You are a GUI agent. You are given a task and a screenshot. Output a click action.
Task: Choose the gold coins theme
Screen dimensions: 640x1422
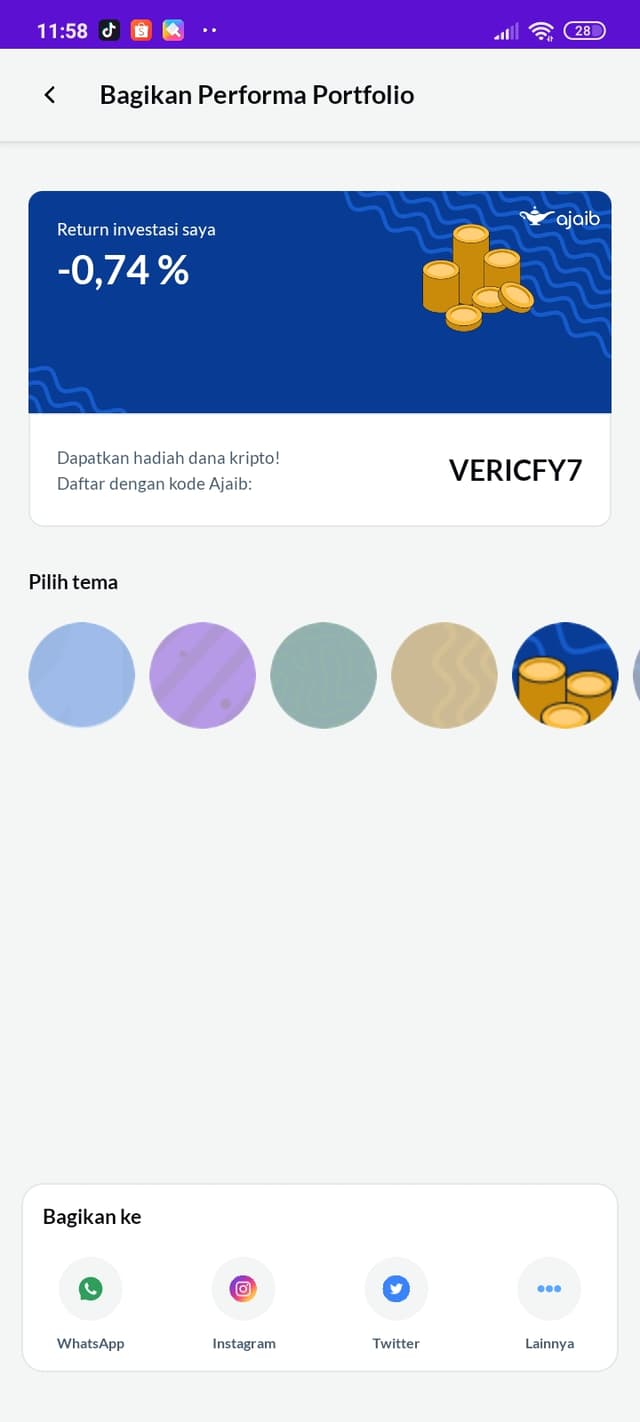tap(565, 675)
